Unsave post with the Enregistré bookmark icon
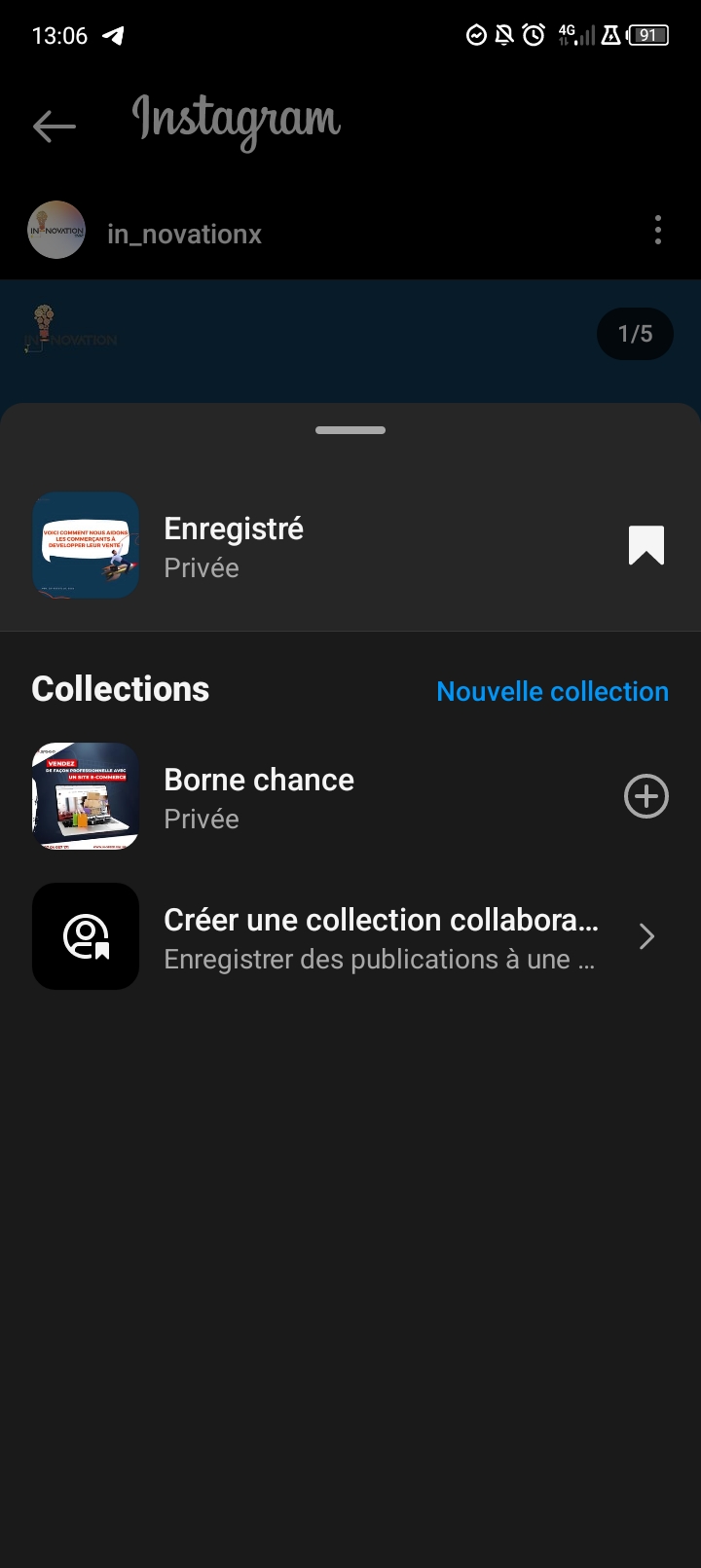The height and width of the screenshot is (1568, 701). click(x=646, y=546)
